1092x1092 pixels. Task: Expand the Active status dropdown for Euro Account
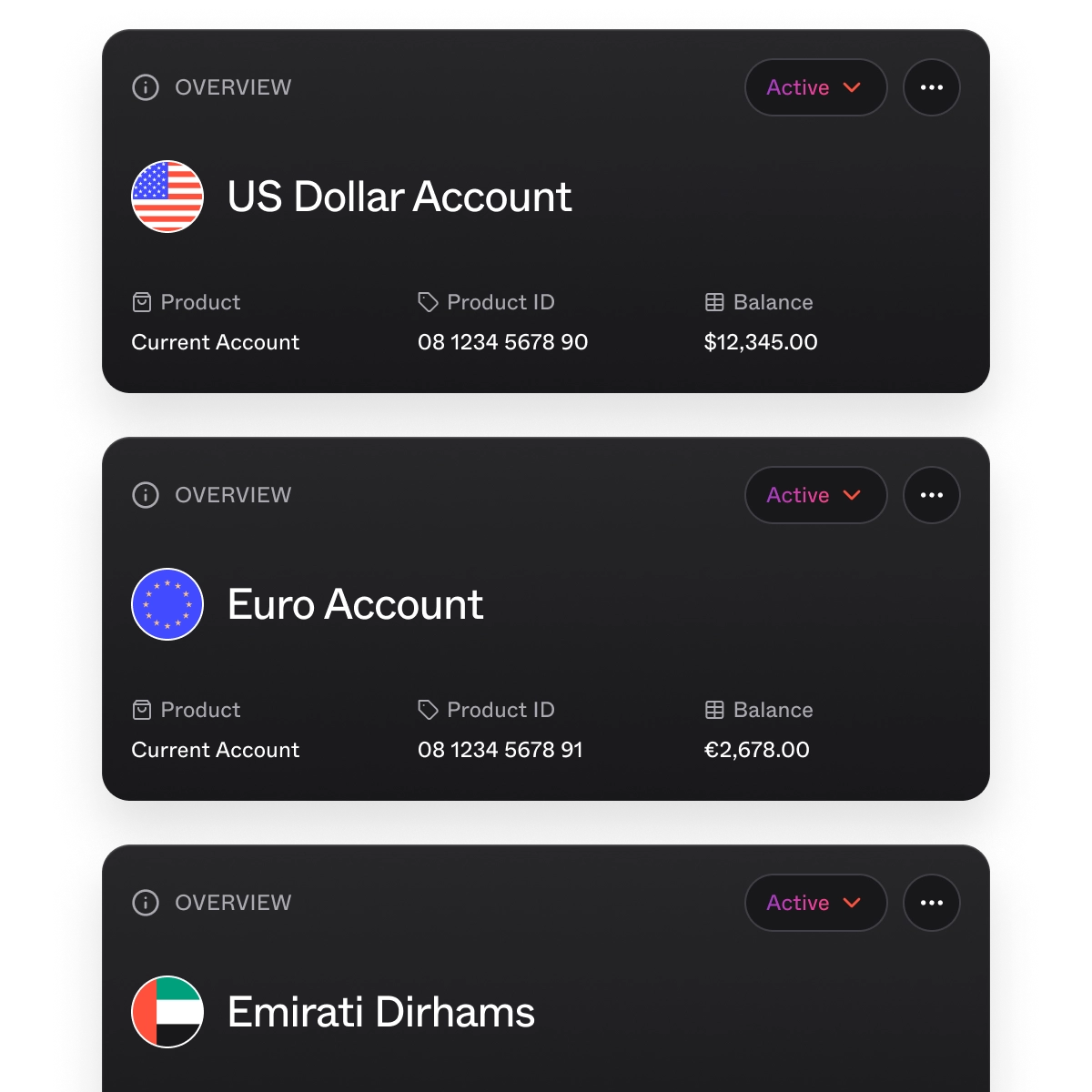tap(815, 495)
